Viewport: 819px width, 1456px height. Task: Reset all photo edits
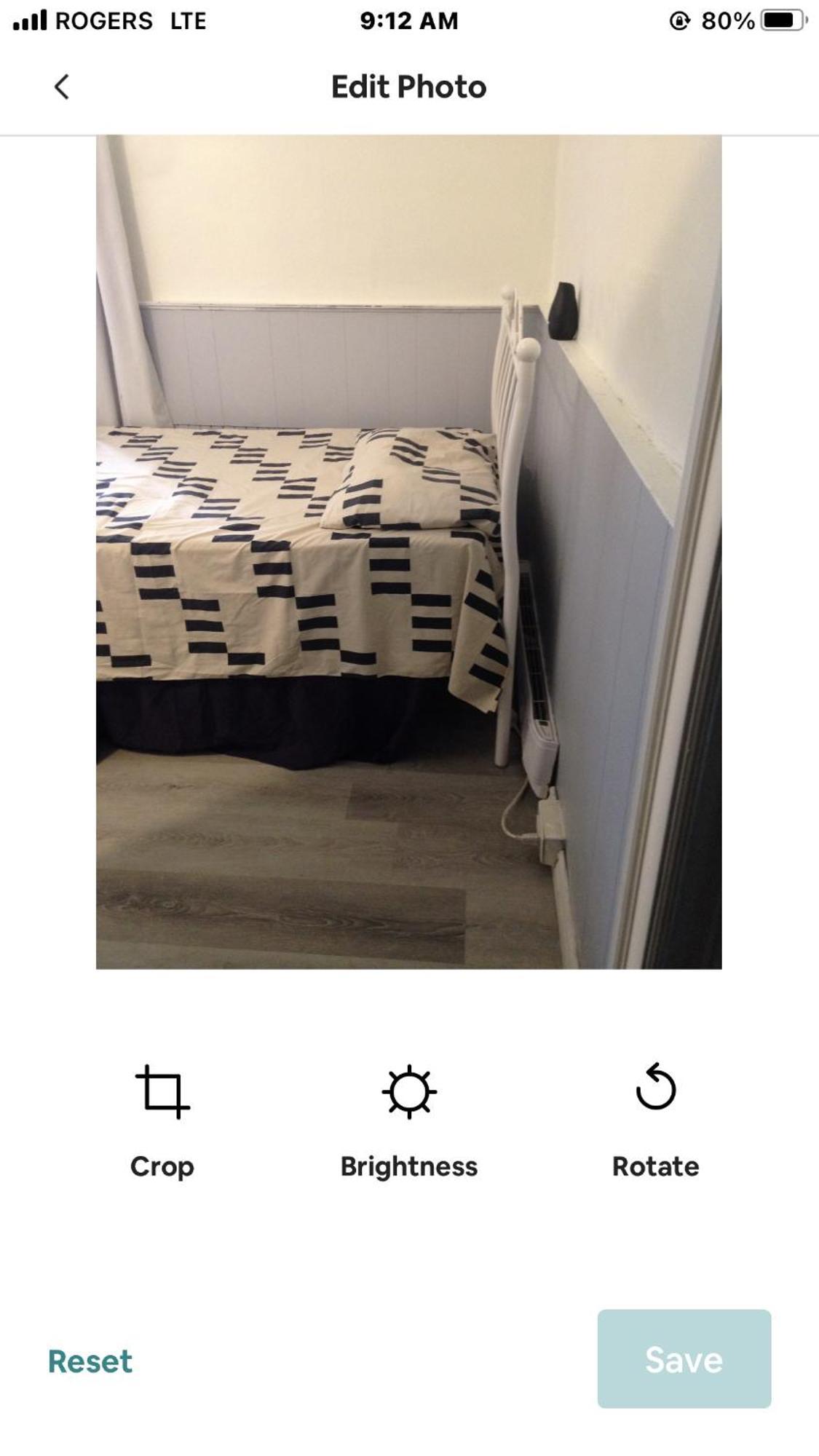coord(90,1361)
